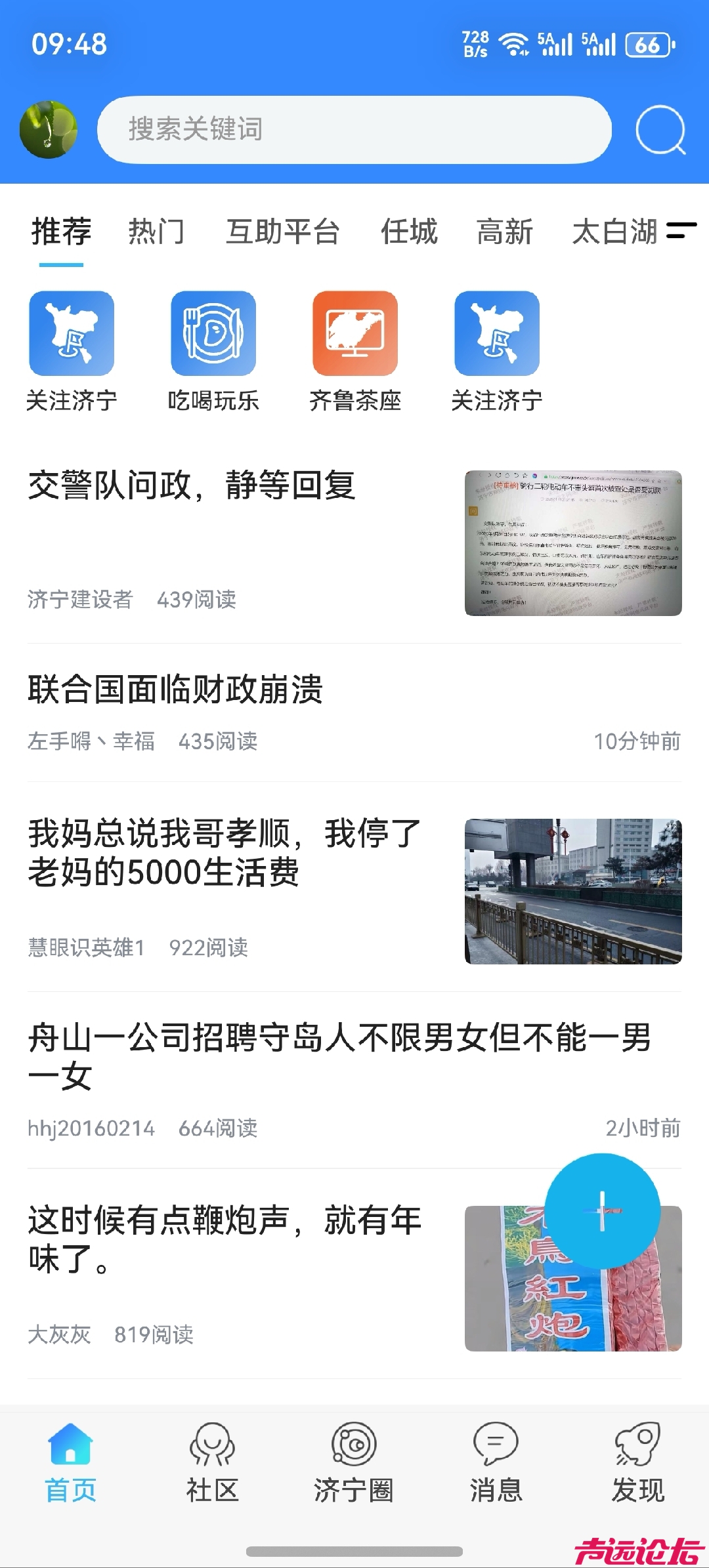The width and height of the screenshot is (709, 1568).
Task: View the 舟山一公司招聘守岛人 post
Action: click(339, 1056)
